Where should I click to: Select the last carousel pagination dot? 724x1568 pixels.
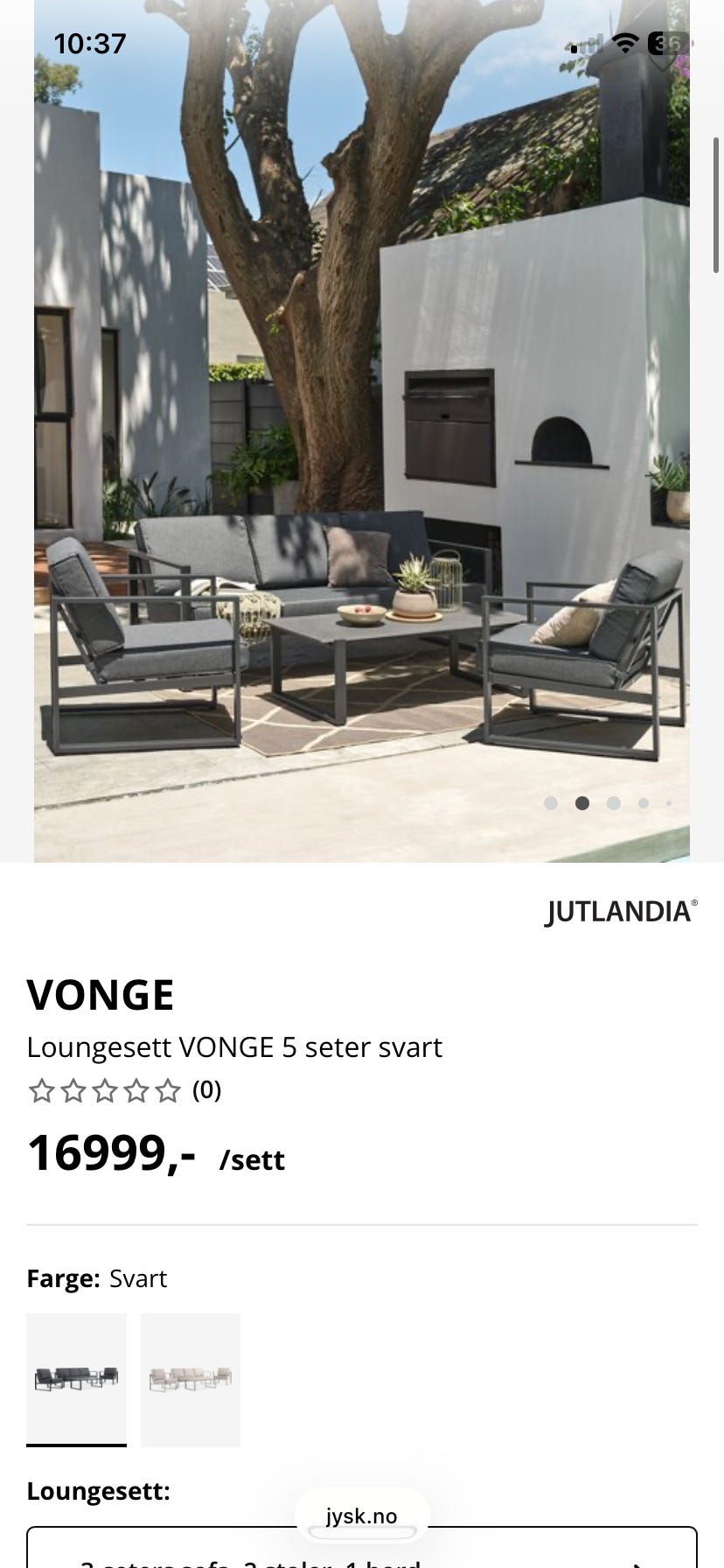670,802
